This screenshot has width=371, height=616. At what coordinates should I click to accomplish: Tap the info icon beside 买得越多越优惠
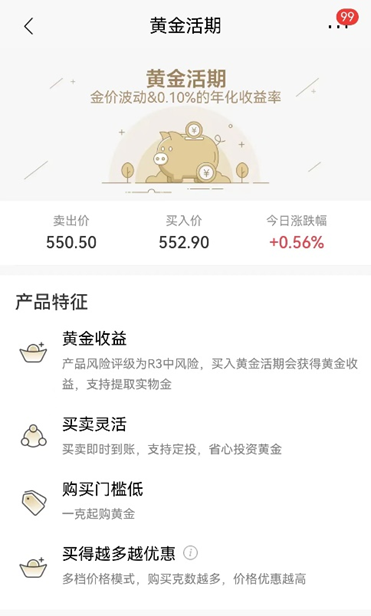[x=191, y=553]
